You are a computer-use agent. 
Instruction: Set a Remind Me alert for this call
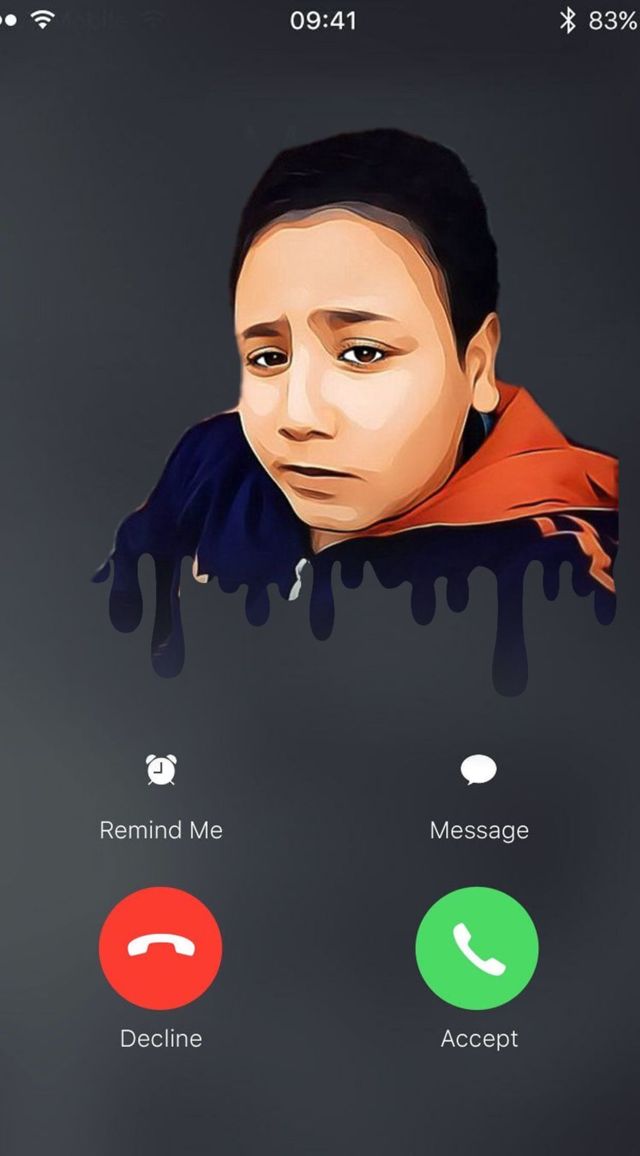tap(161, 771)
